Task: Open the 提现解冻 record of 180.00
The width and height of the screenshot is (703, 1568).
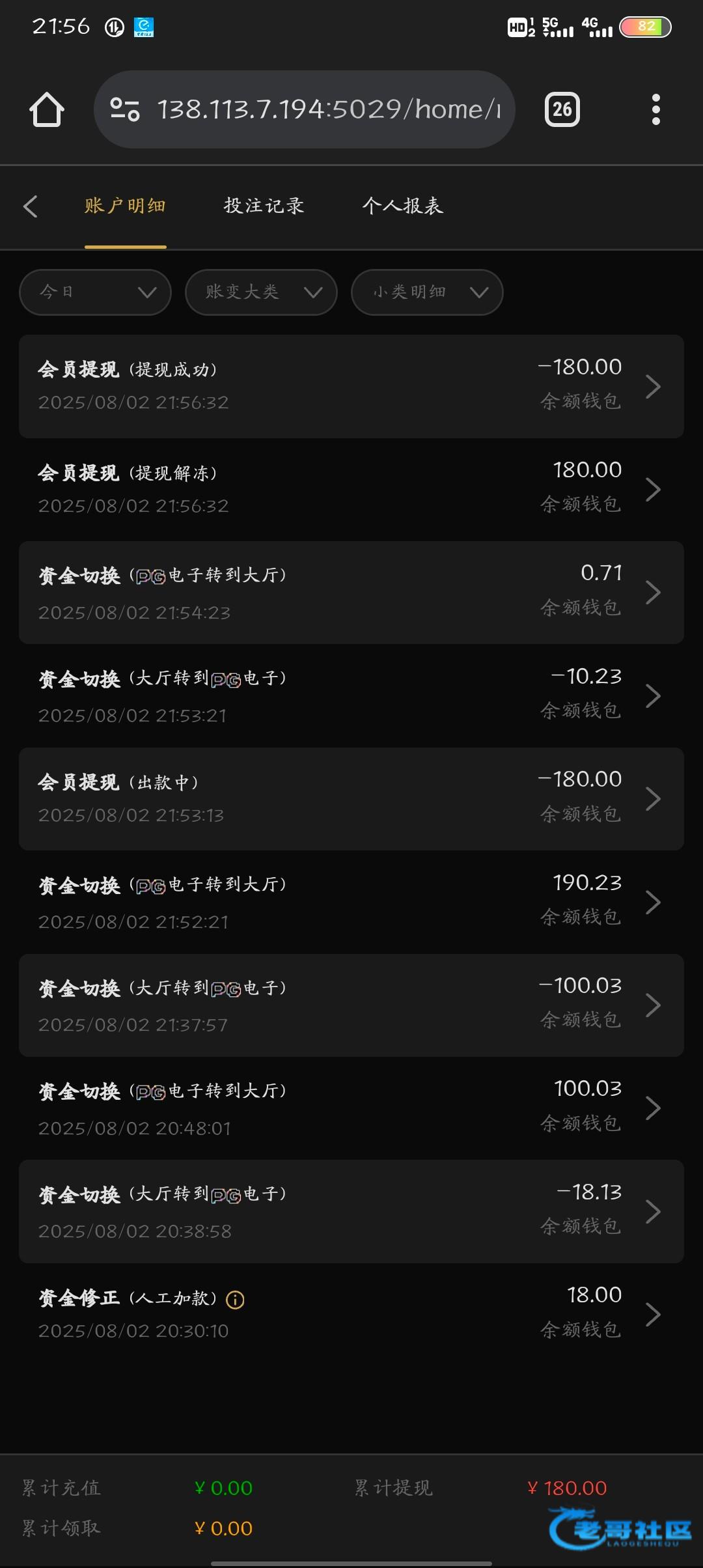Action: (351, 489)
